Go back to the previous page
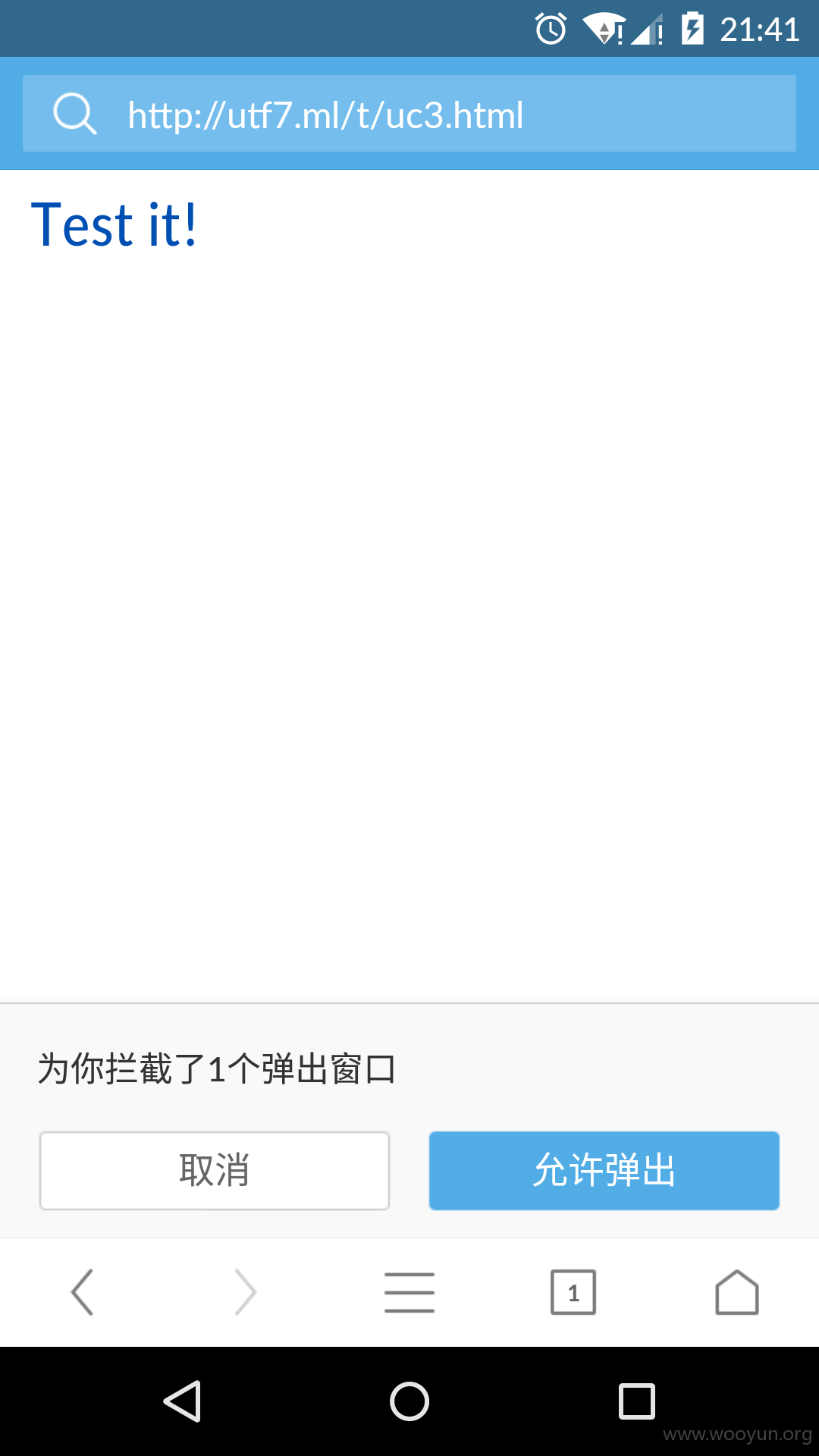The width and height of the screenshot is (819, 1456). (x=82, y=1292)
